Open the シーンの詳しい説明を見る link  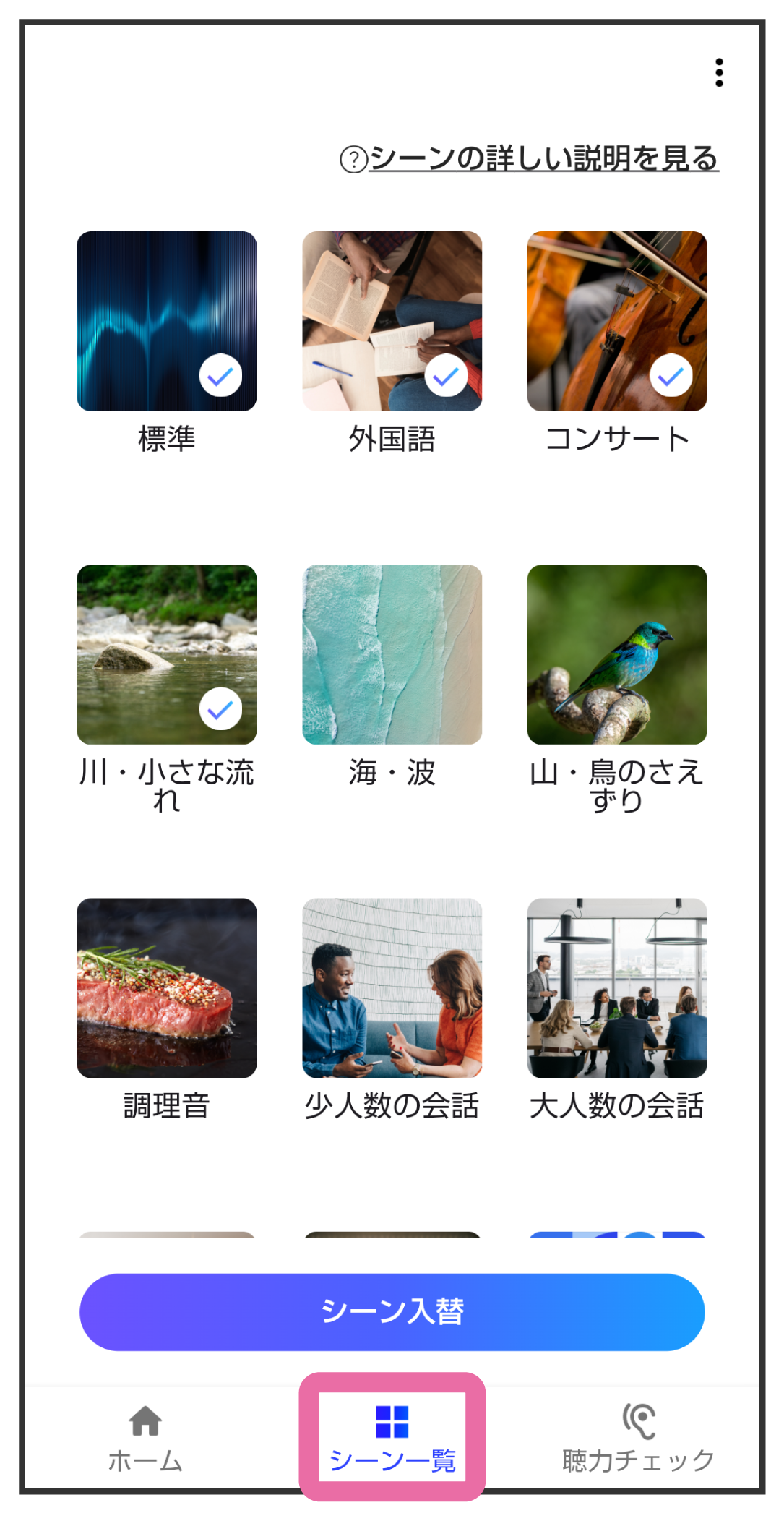pos(529,158)
